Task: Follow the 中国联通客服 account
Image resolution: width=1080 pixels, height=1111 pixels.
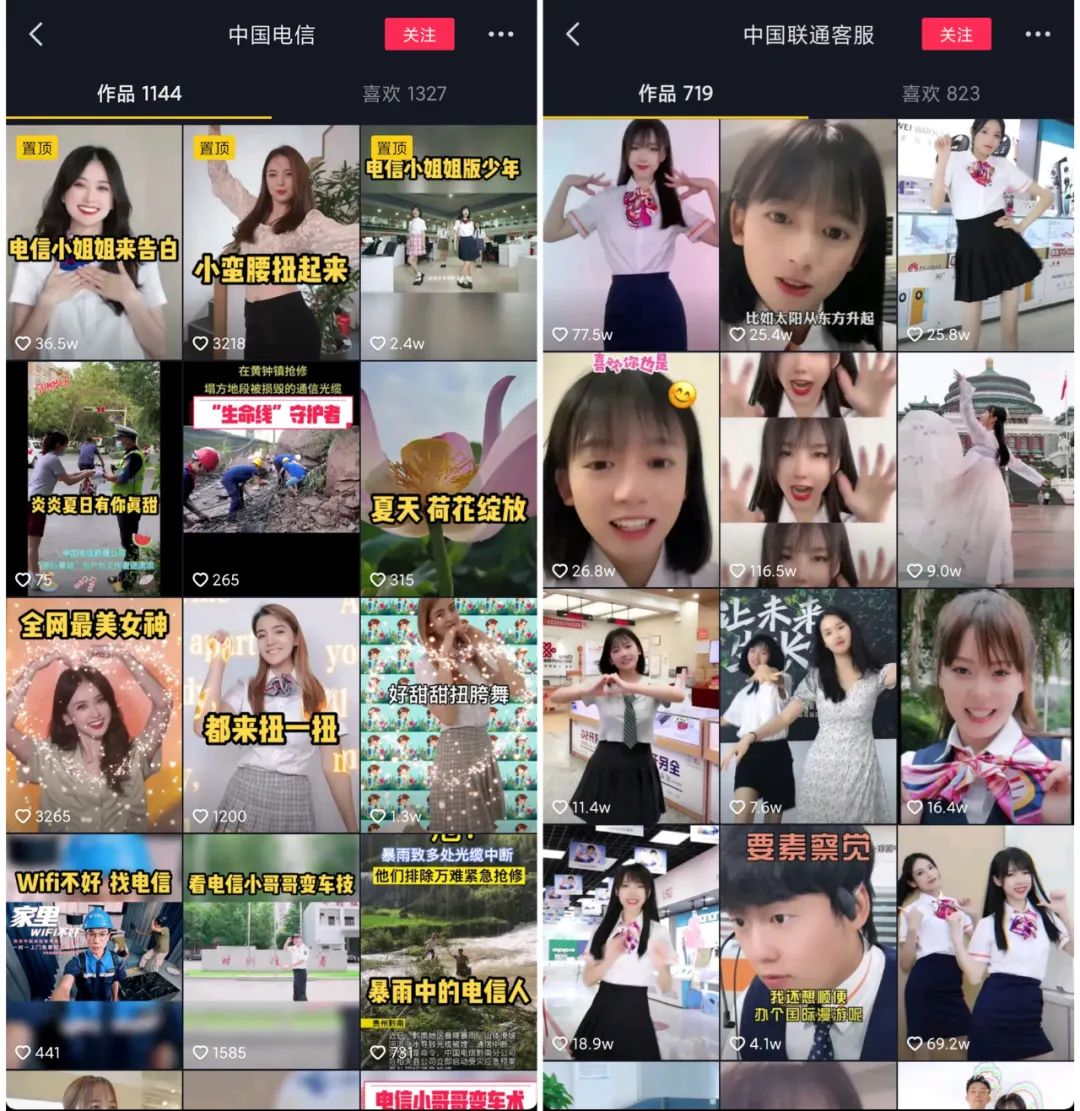Action: (x=956, y=34)
